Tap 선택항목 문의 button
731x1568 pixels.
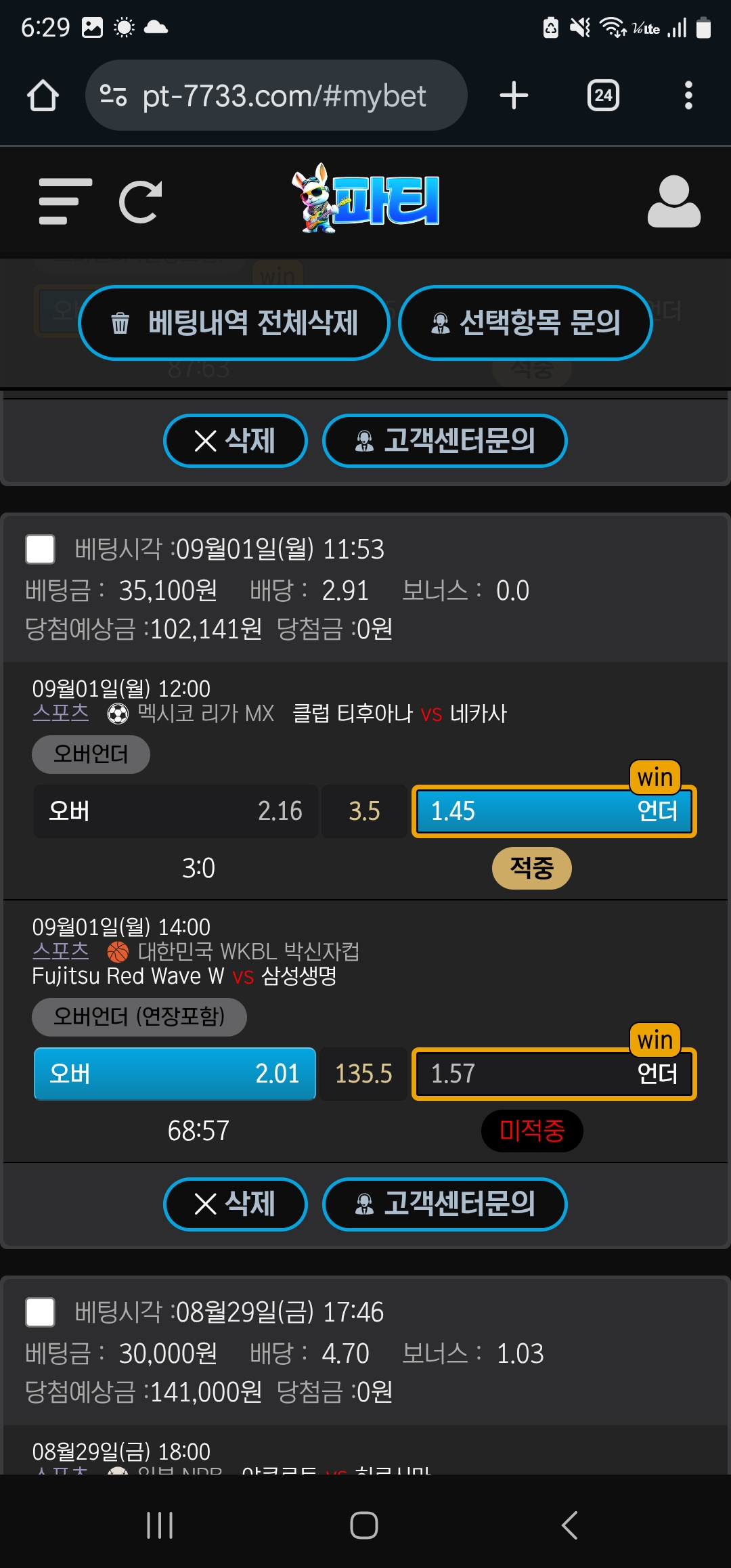pyautogui.click(x=525, y=323)
